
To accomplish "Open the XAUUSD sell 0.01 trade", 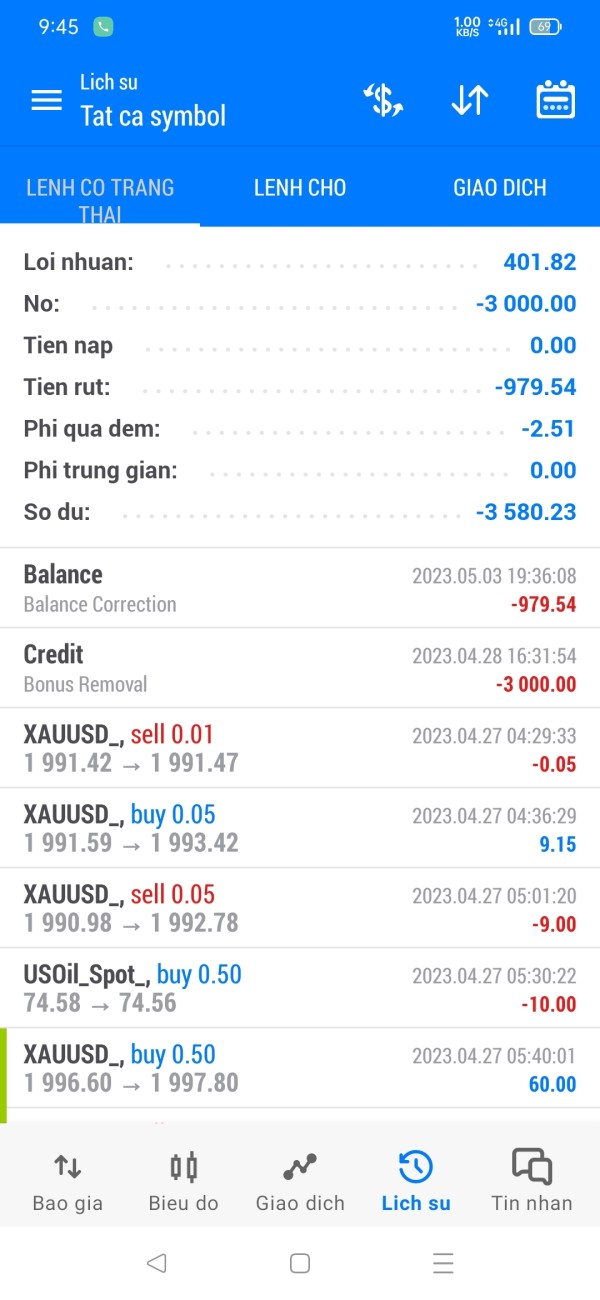I will [300, 748].
